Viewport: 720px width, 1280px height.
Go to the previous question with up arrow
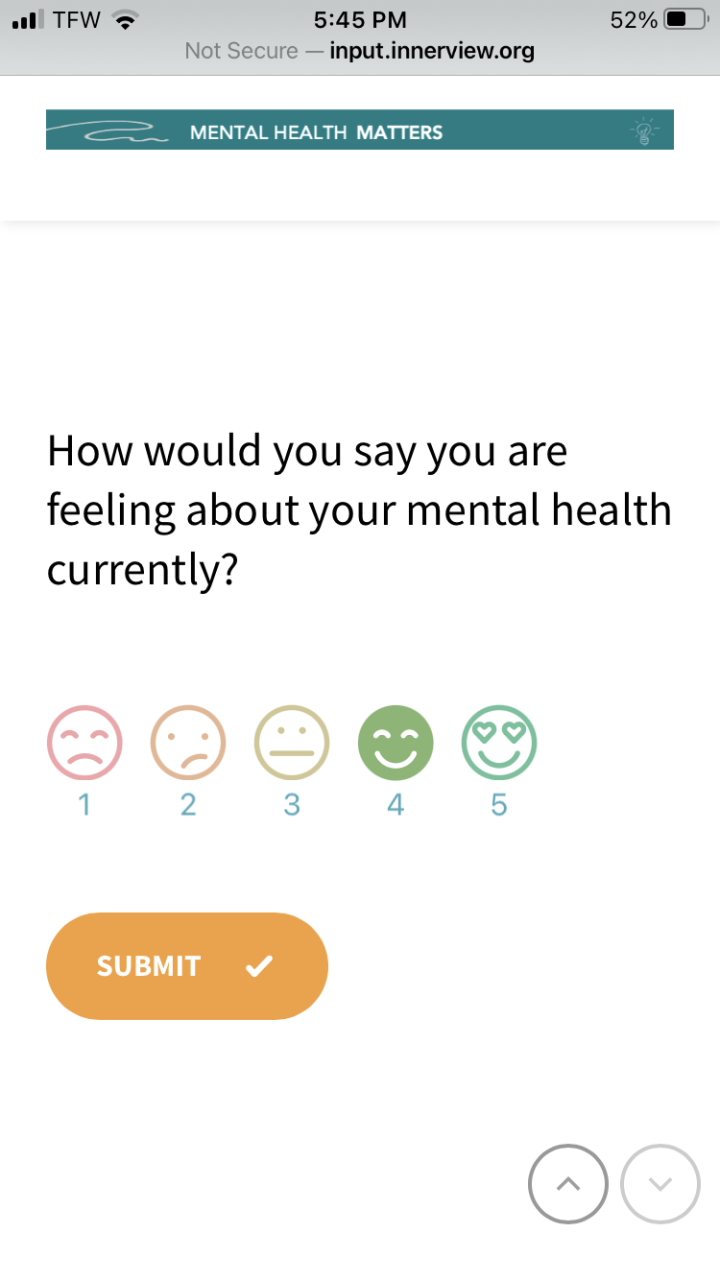568,1184
